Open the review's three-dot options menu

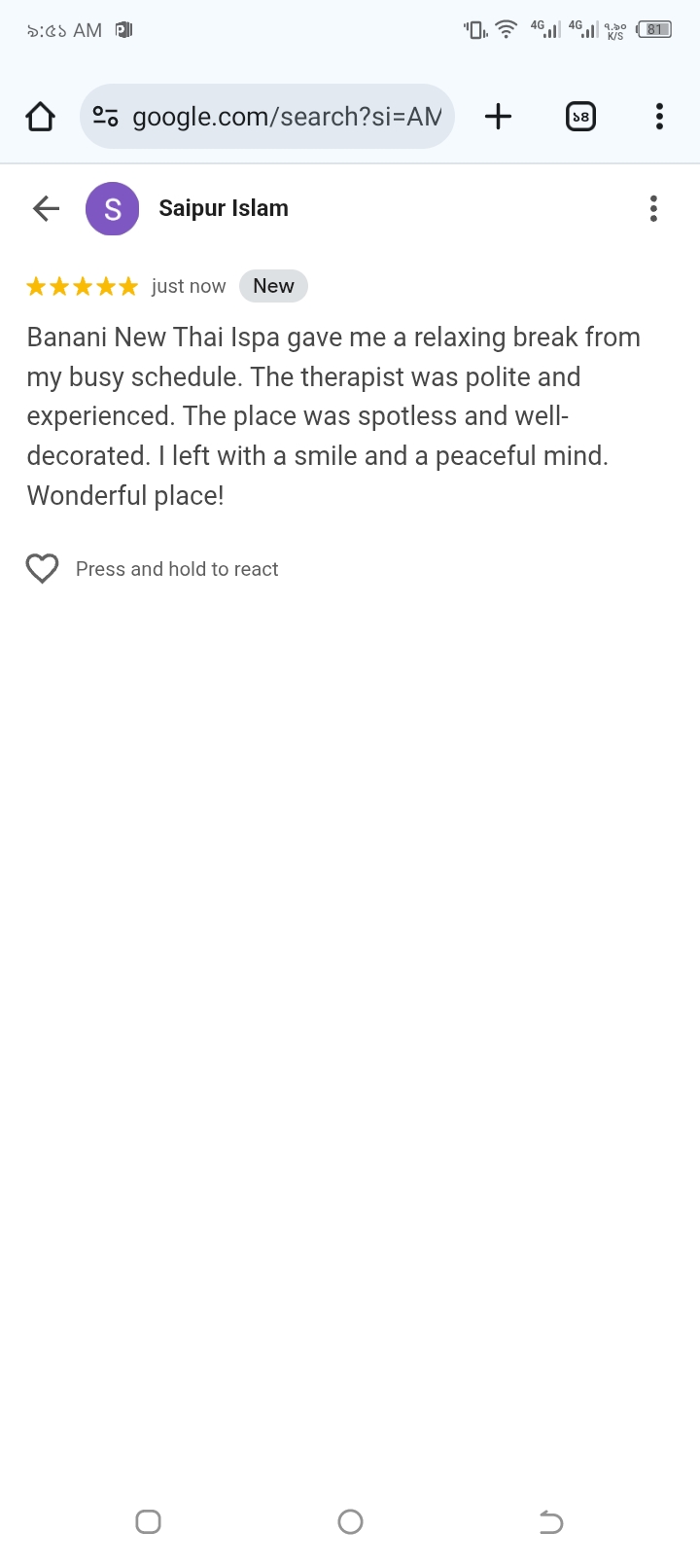pyautogui.click(x=653, y=208)
